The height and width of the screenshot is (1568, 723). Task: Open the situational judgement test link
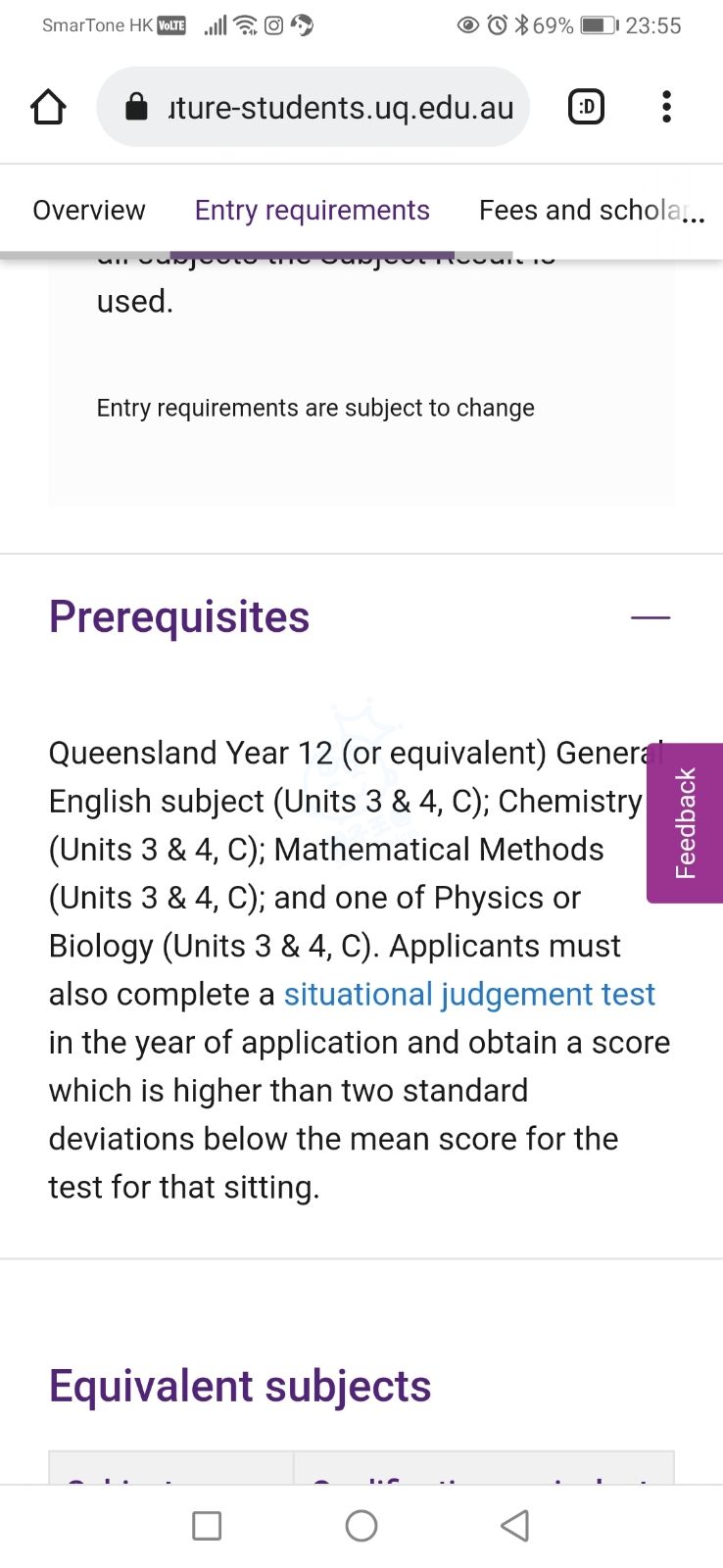point(469,994)
